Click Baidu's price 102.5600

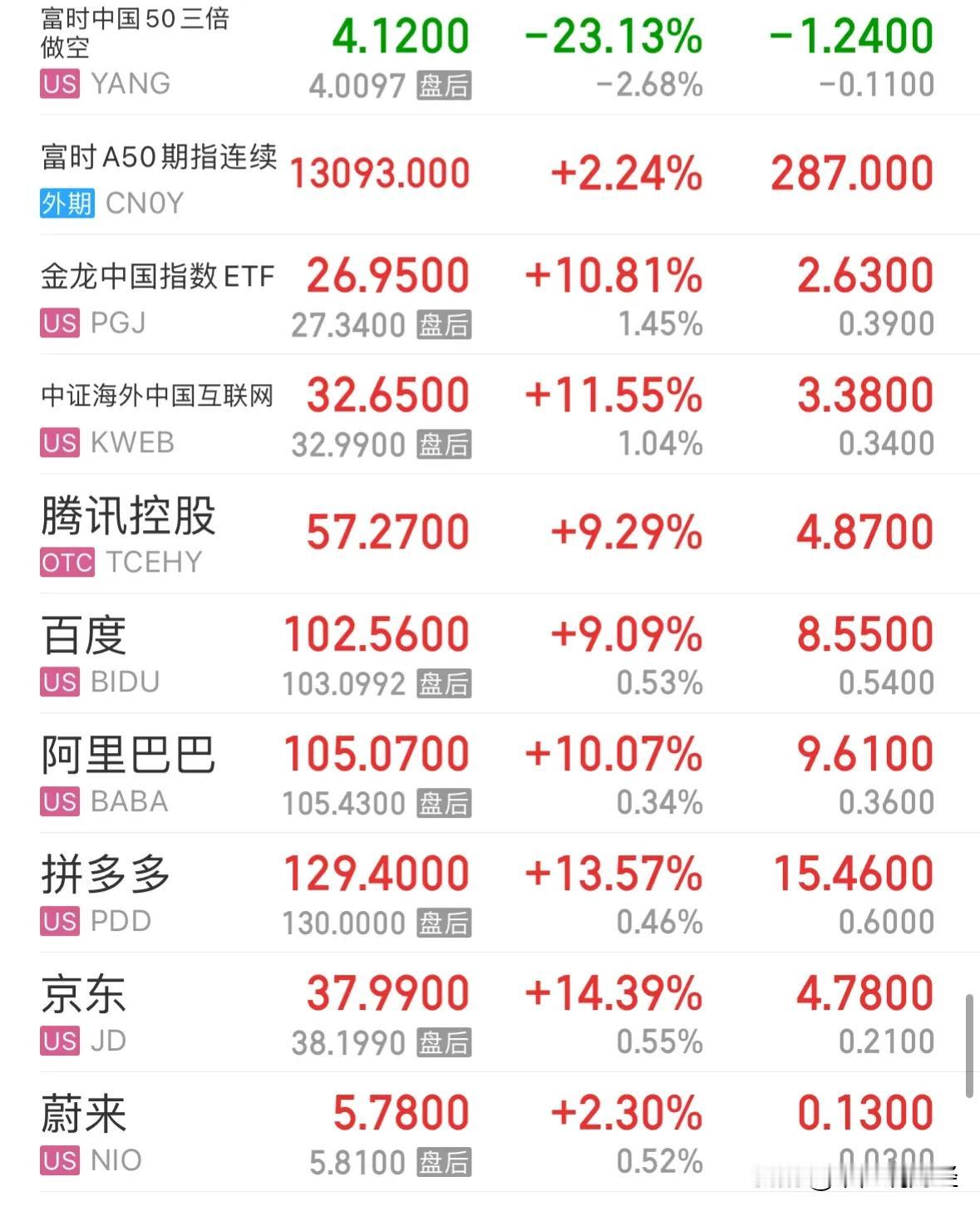click(x=378, y=633)
